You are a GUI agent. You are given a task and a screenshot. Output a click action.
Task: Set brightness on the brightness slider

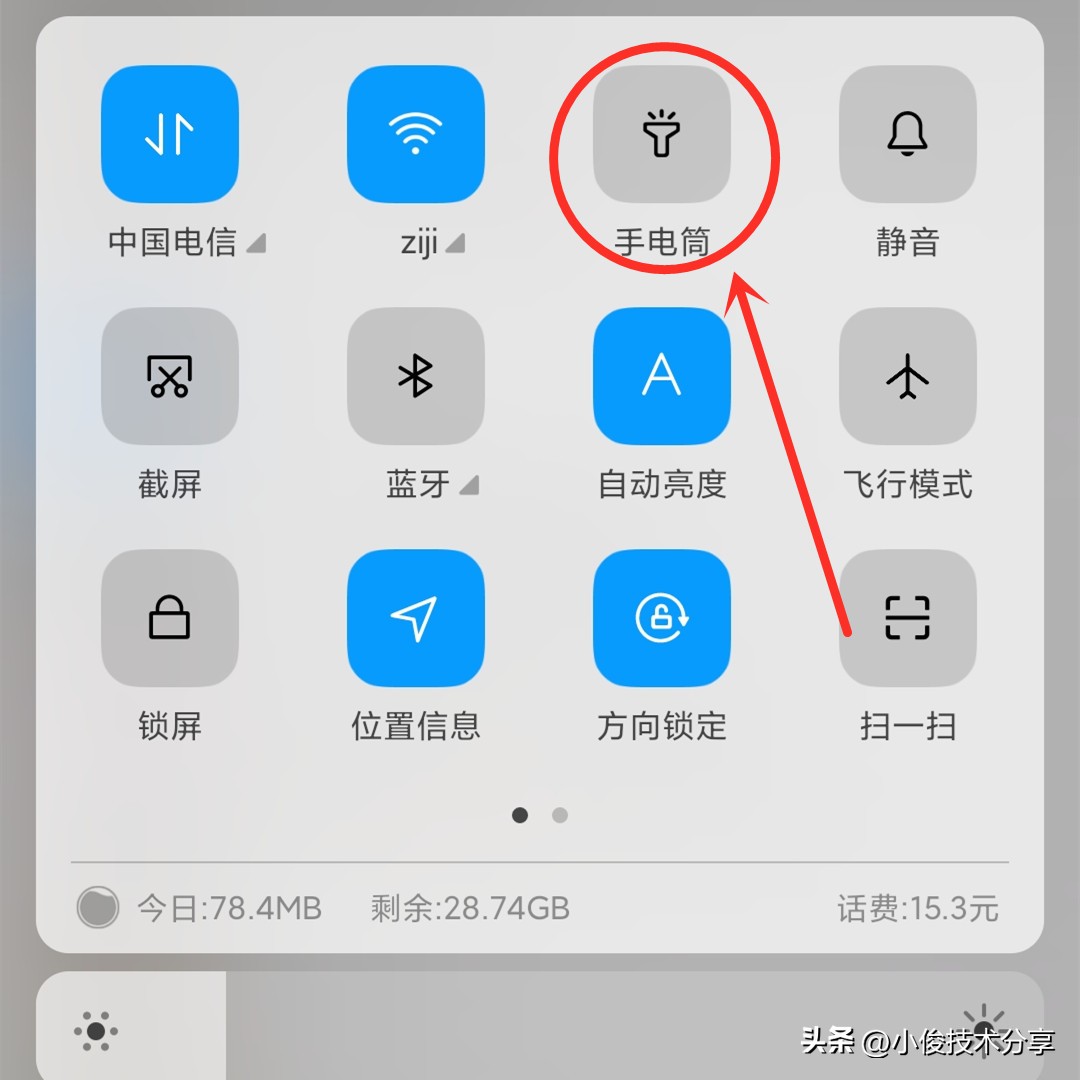click(540, 1028)
